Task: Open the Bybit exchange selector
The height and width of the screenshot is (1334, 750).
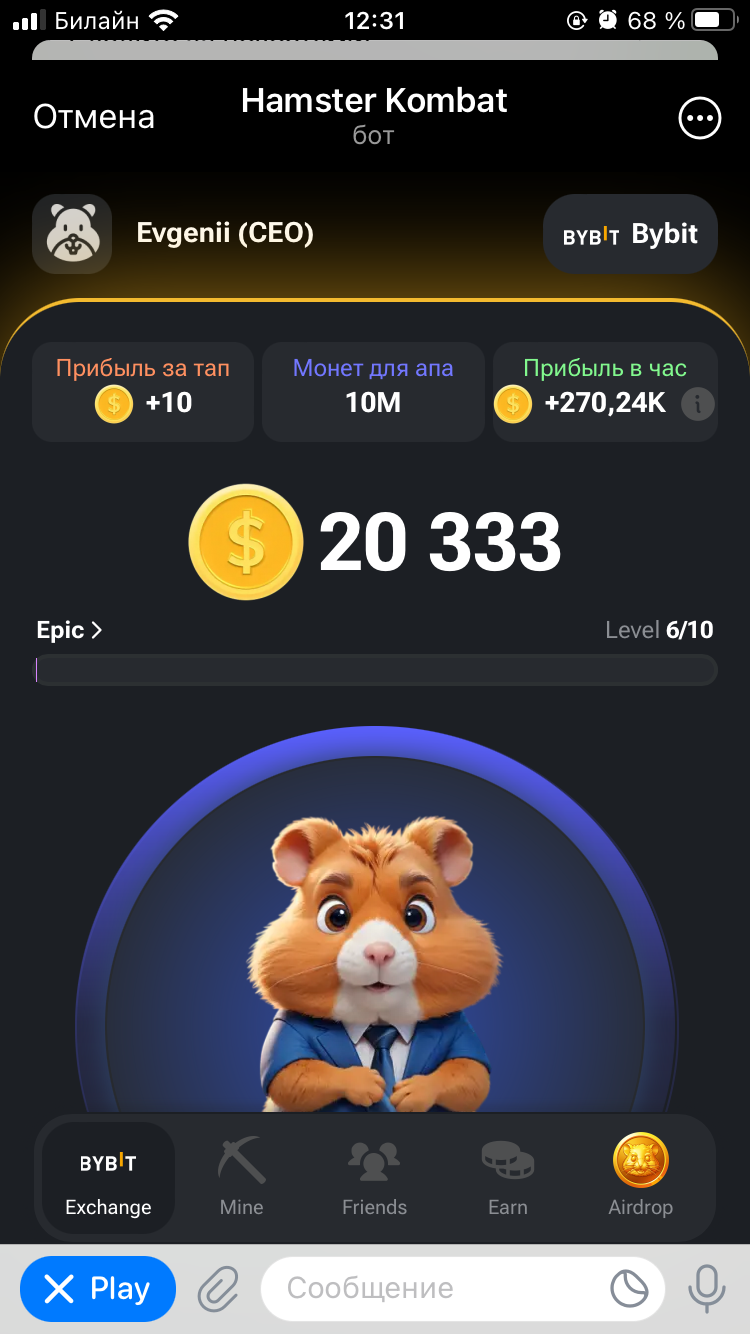Action: click(x=630, y=234)
